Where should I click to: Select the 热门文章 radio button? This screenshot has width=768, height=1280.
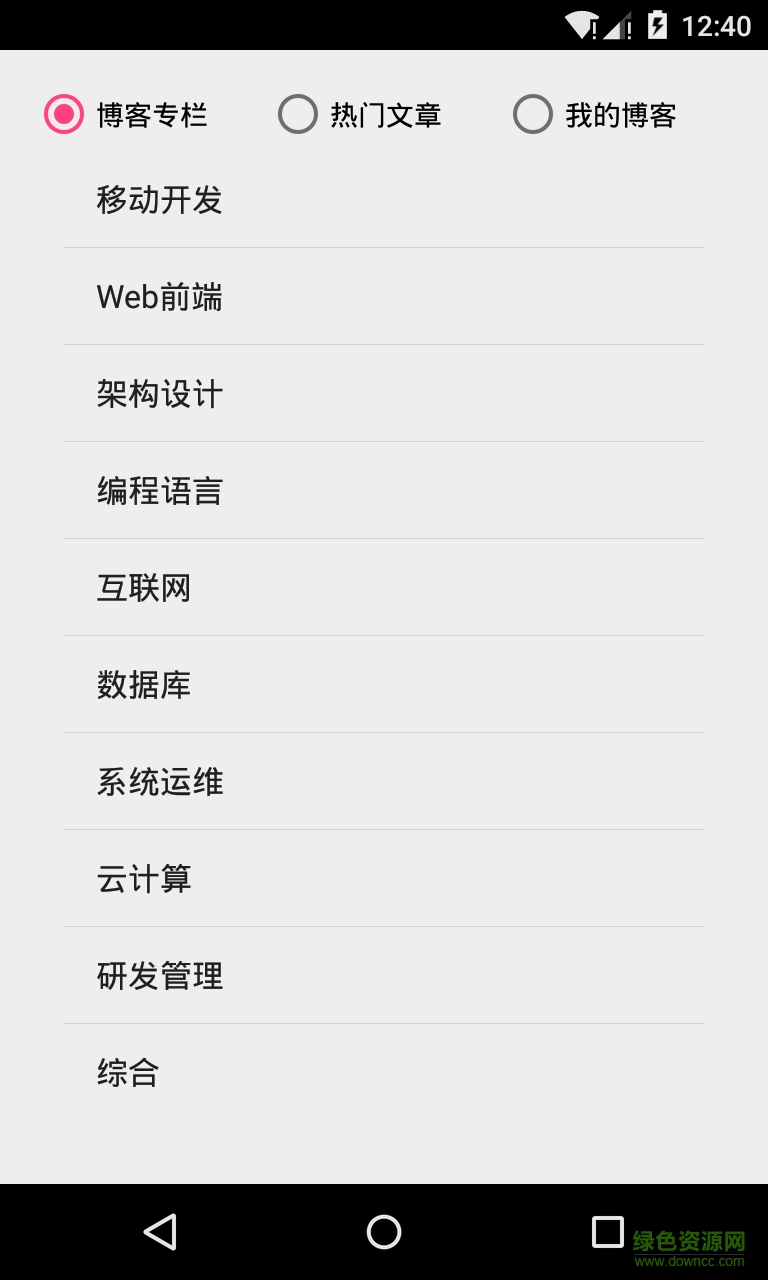(297, 113)
